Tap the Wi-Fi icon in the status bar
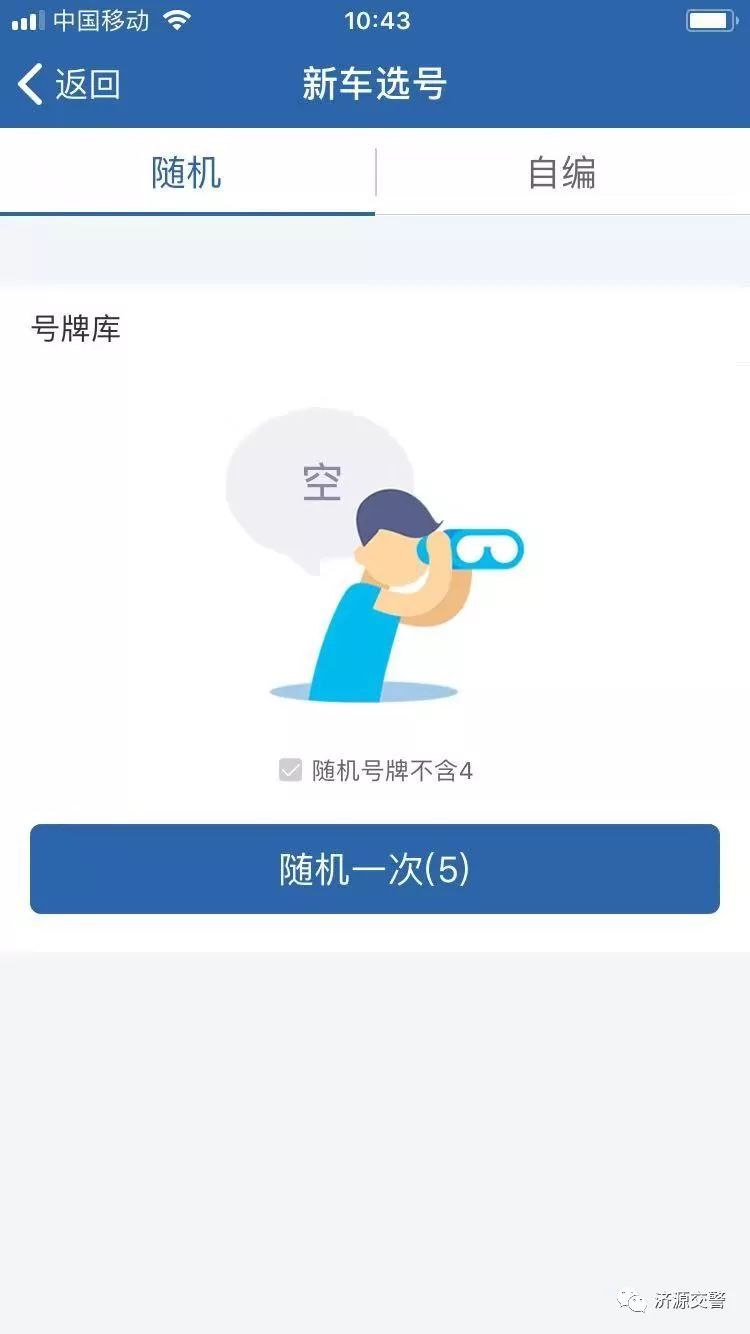 (177, 19)
